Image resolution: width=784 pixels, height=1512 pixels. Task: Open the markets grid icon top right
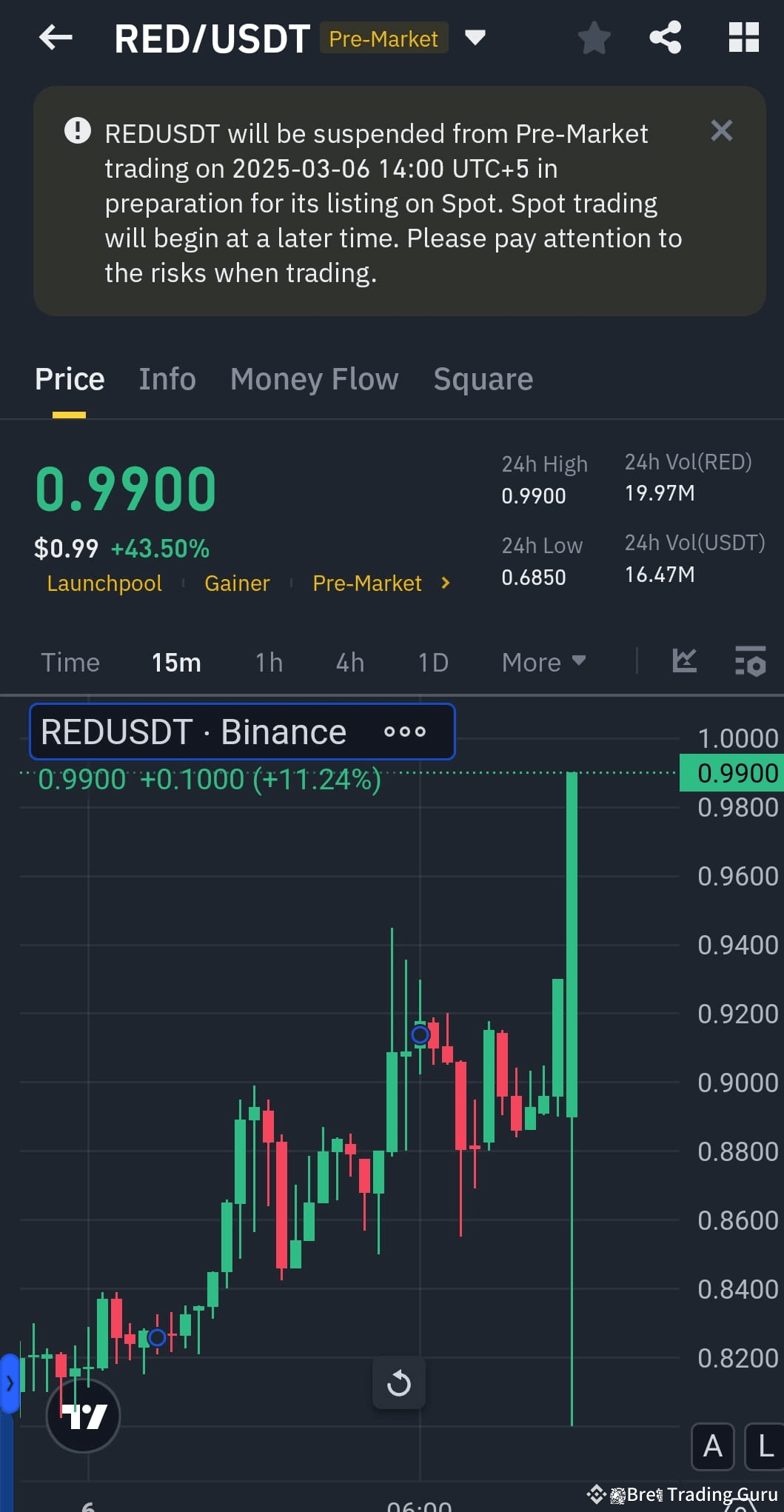(x=743, y=38)
